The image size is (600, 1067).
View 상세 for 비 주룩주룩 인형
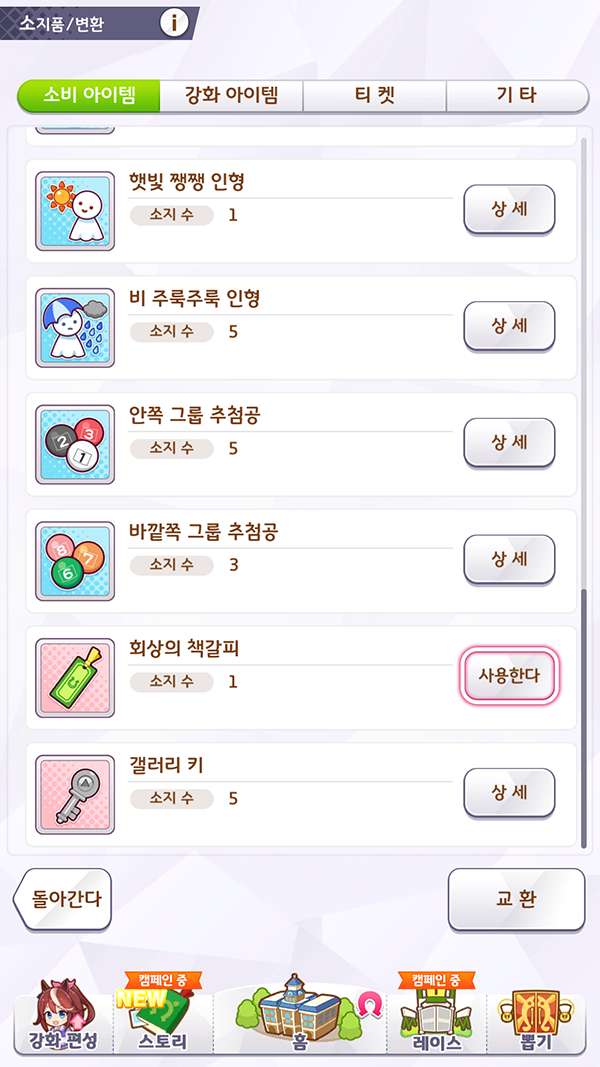[509, 326]
